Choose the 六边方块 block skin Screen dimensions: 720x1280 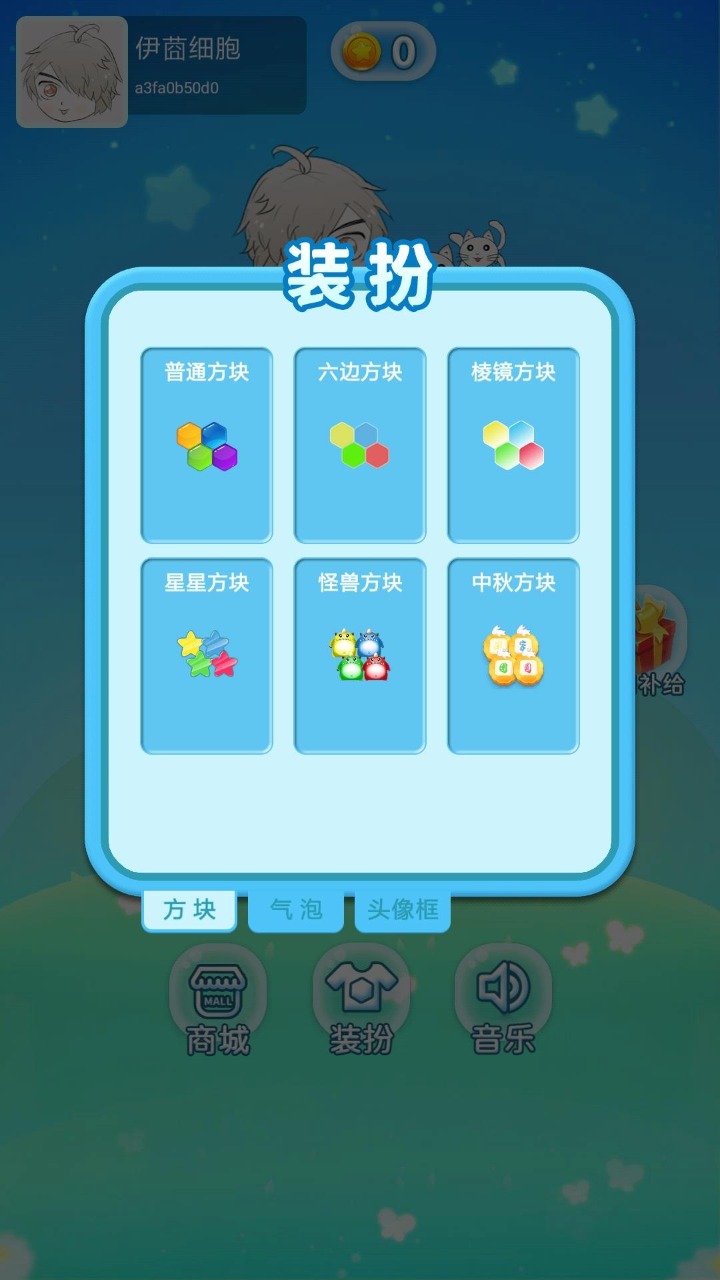[x=360, y=445]
